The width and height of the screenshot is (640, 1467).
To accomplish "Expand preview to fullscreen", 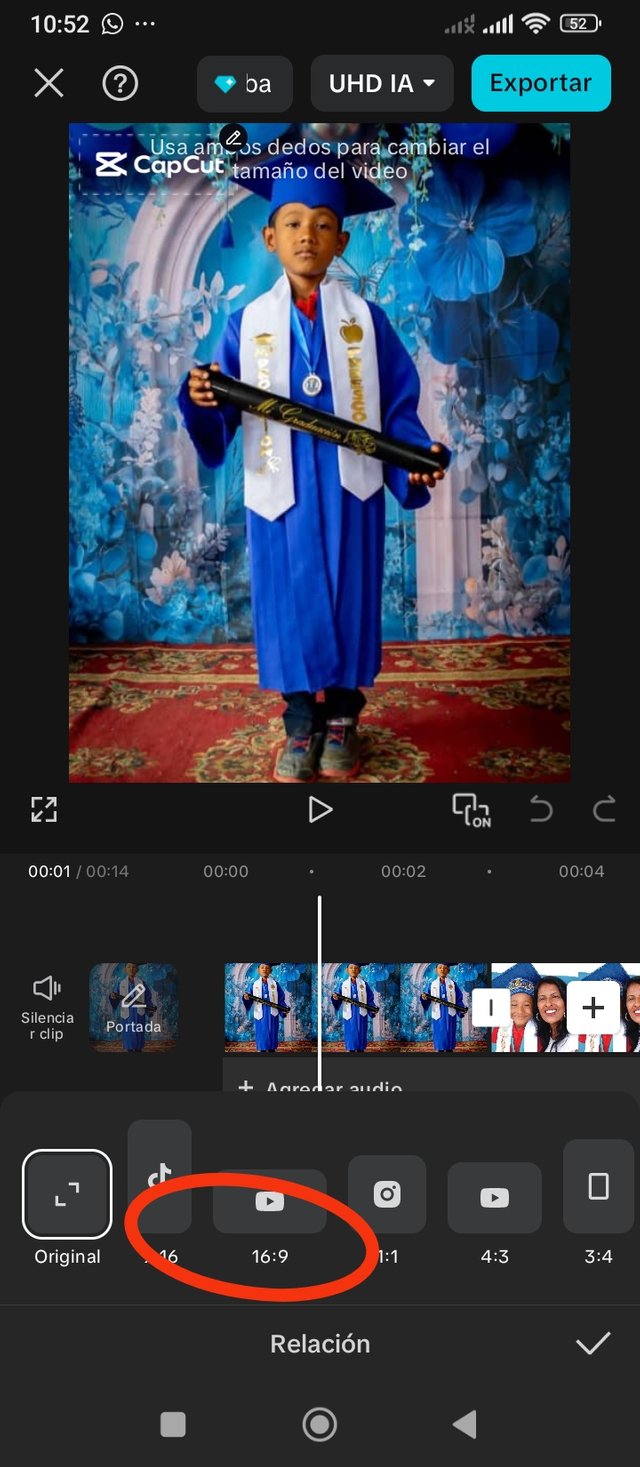I will [x=44, y=809].
